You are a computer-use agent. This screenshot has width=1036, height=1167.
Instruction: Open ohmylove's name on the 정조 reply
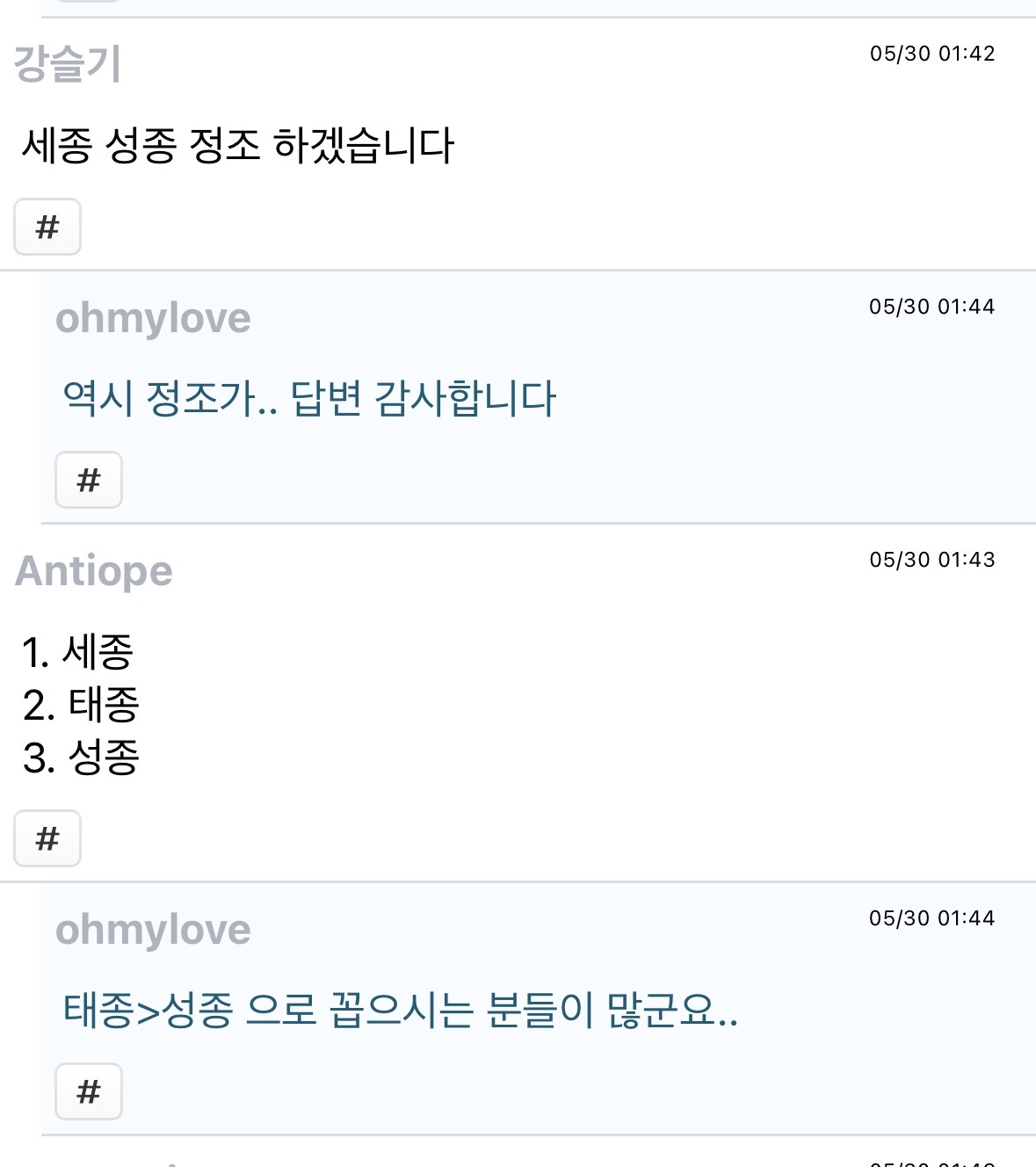(x=153, y=318)
